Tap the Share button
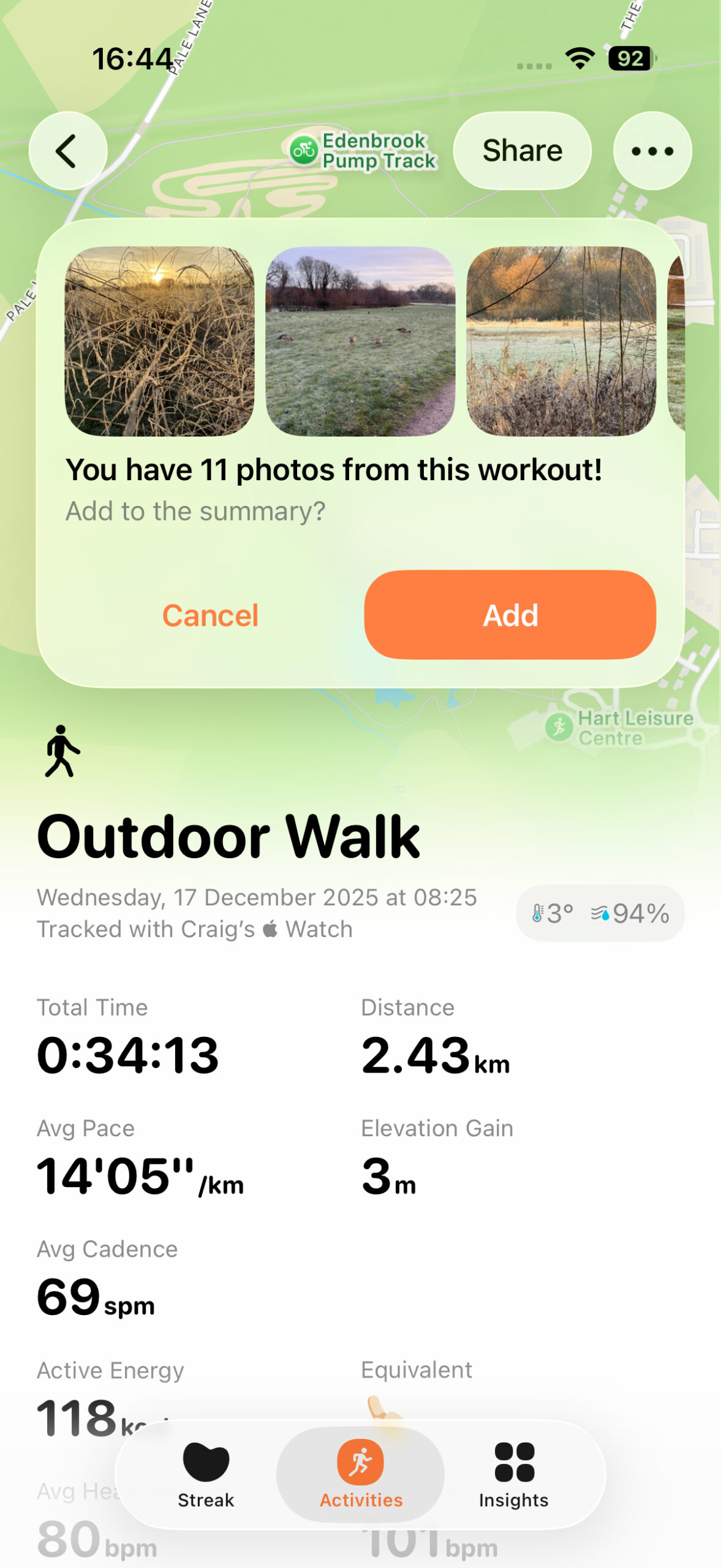Viewport: 721px width, 1568px height. point(522,151)
